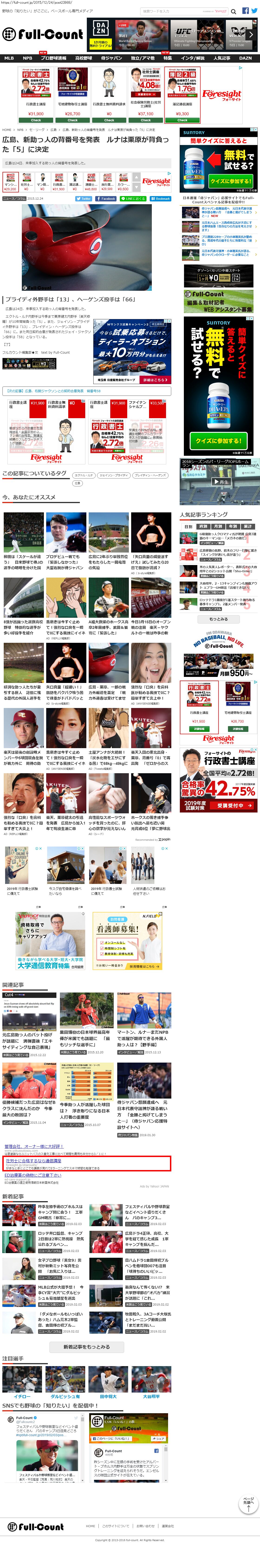Switch to the MLB section
This screenshot has width=260, height=1568.
9,58
